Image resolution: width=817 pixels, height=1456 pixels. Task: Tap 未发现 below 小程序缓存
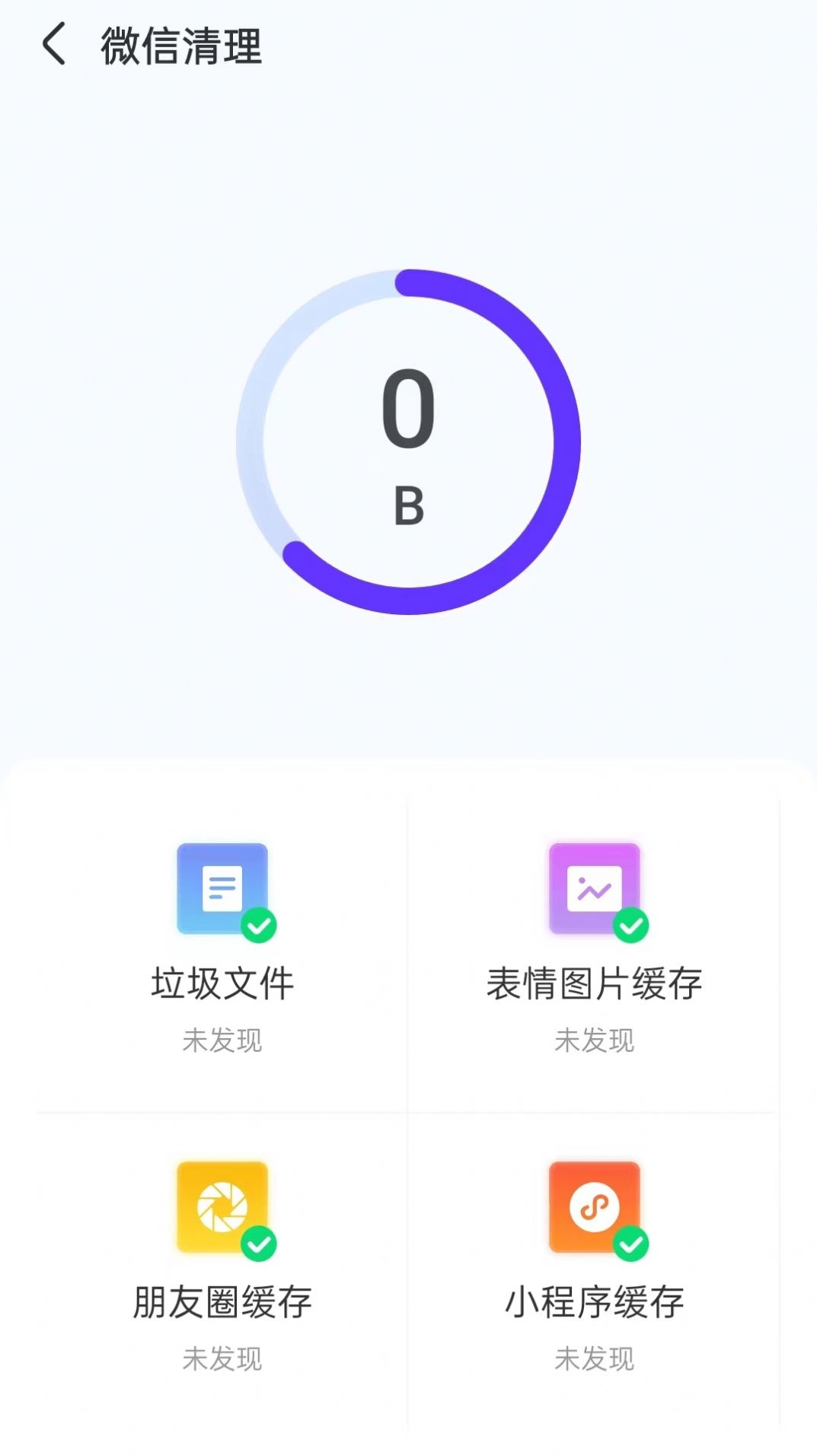[x=596, y=1359]
